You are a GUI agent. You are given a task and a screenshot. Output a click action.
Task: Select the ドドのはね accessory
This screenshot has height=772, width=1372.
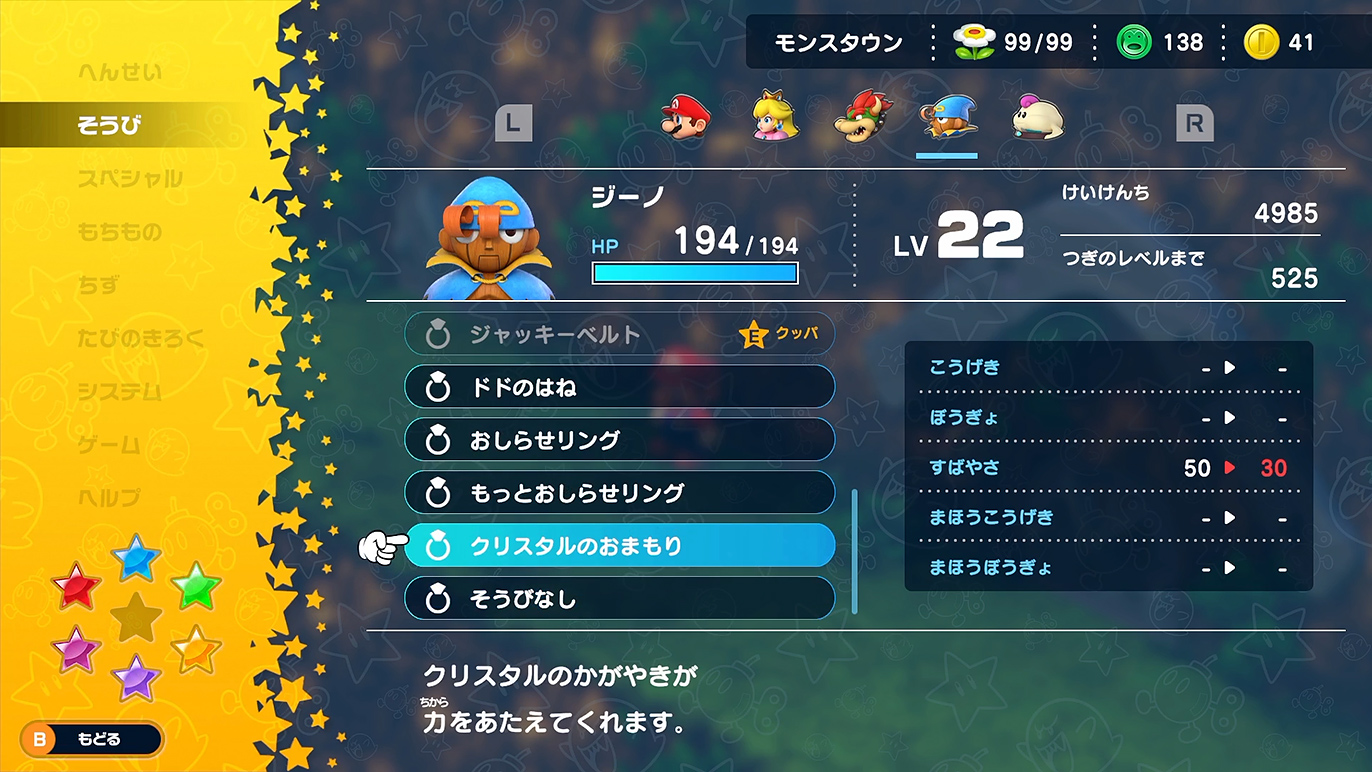pos(619,387)
